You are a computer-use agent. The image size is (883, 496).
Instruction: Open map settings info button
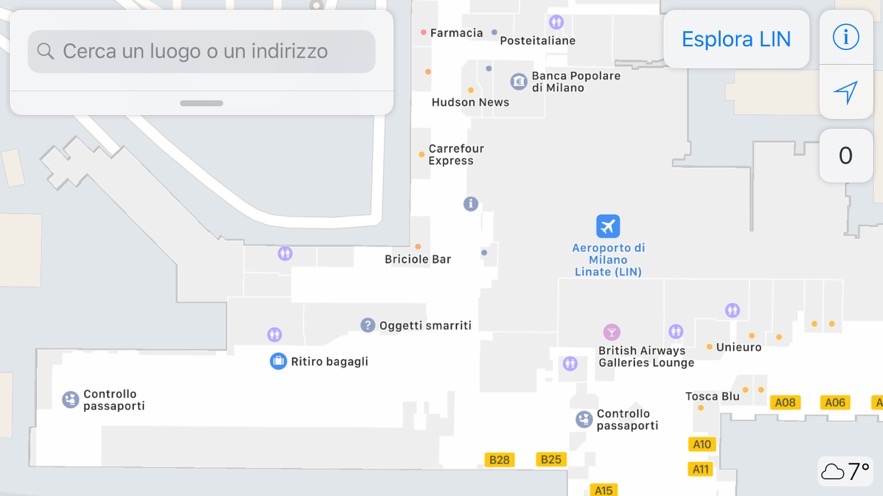(846, 38)
